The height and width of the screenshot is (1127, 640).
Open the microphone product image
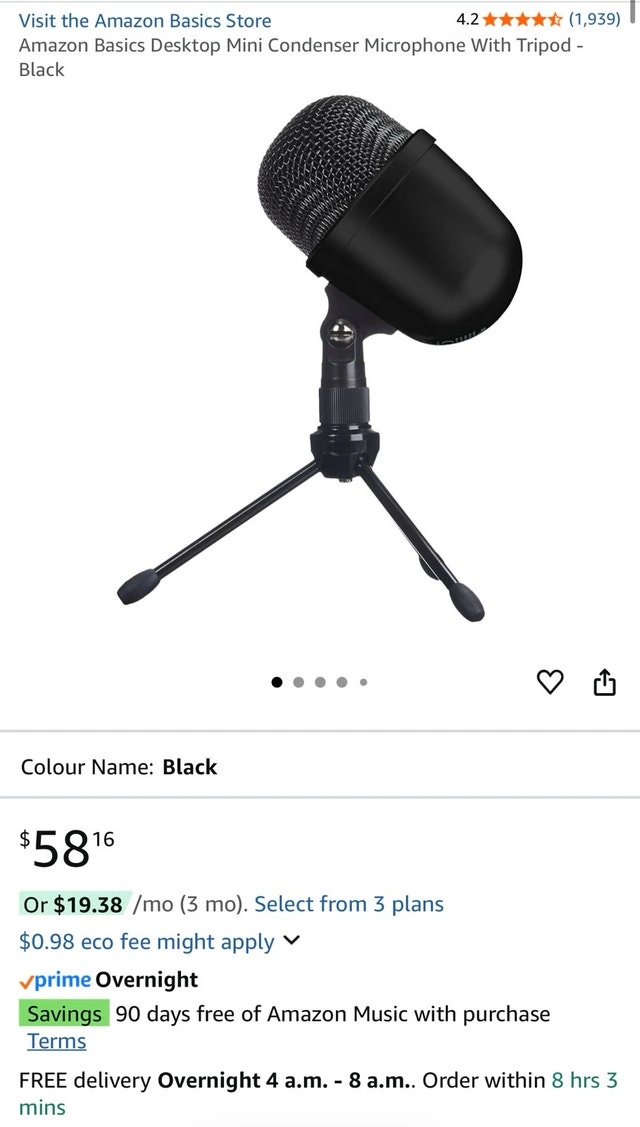(320, 360)
